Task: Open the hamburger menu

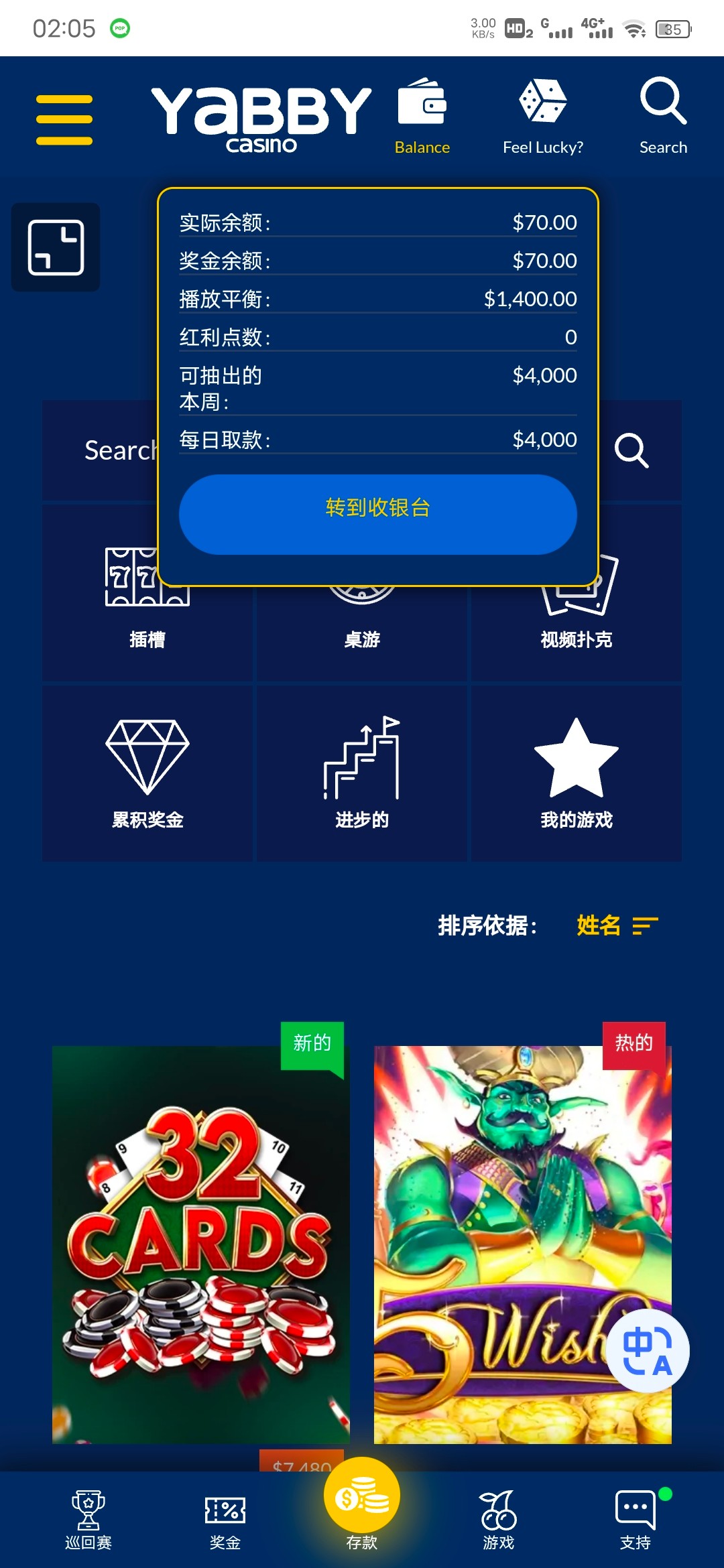Action: [64, 119]
